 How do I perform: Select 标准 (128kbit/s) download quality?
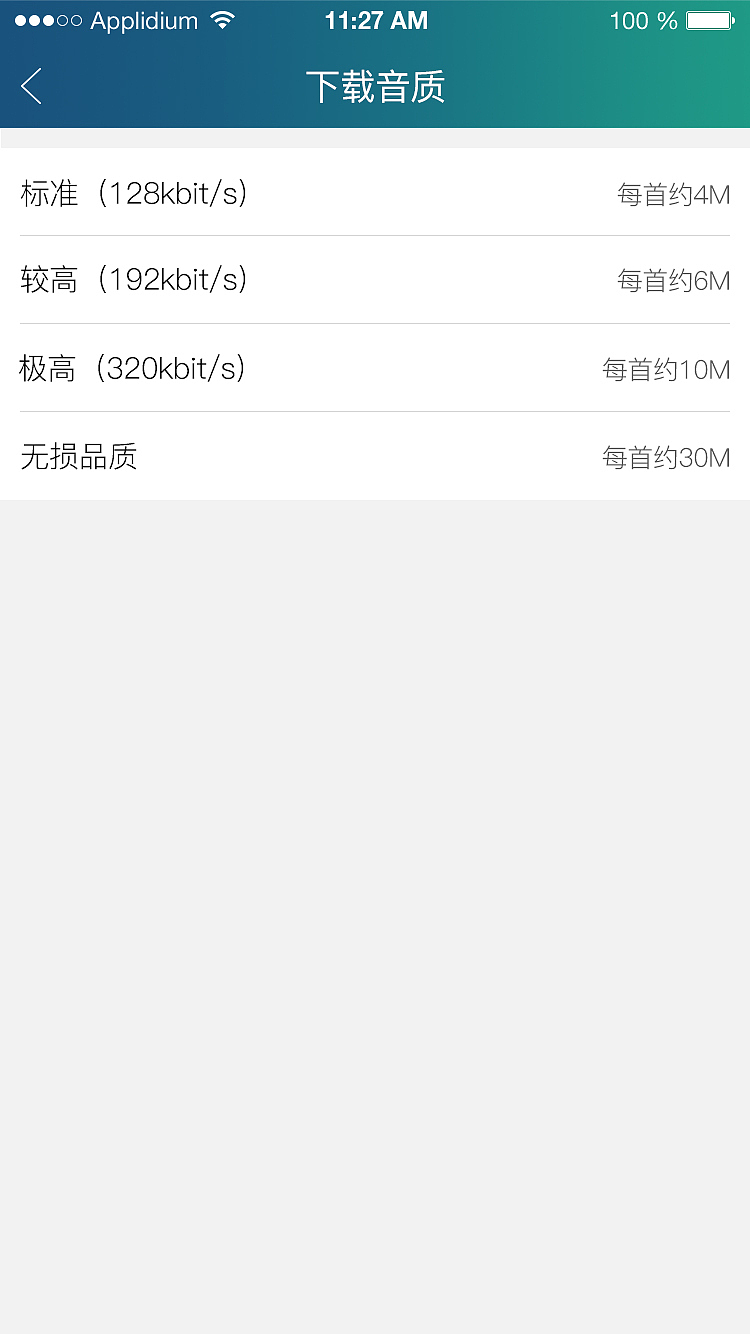[375, 194]
